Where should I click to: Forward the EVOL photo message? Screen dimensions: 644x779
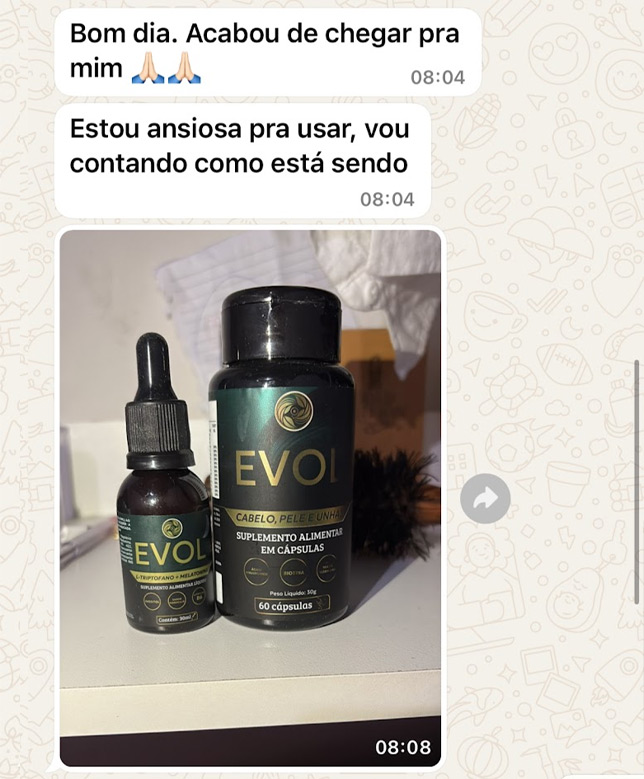click(x=485, y=498)
